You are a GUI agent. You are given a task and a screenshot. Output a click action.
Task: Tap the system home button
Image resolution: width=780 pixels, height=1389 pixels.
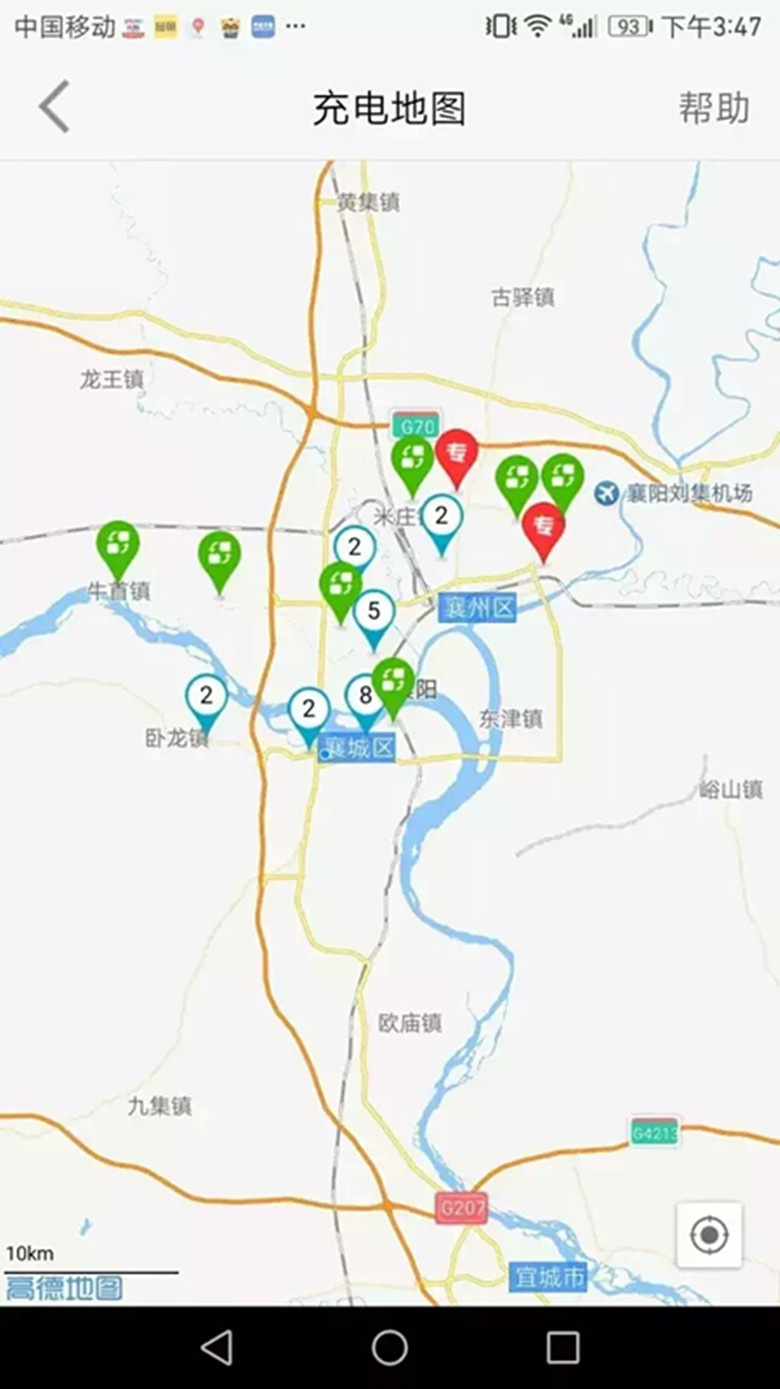point(389,1347)
